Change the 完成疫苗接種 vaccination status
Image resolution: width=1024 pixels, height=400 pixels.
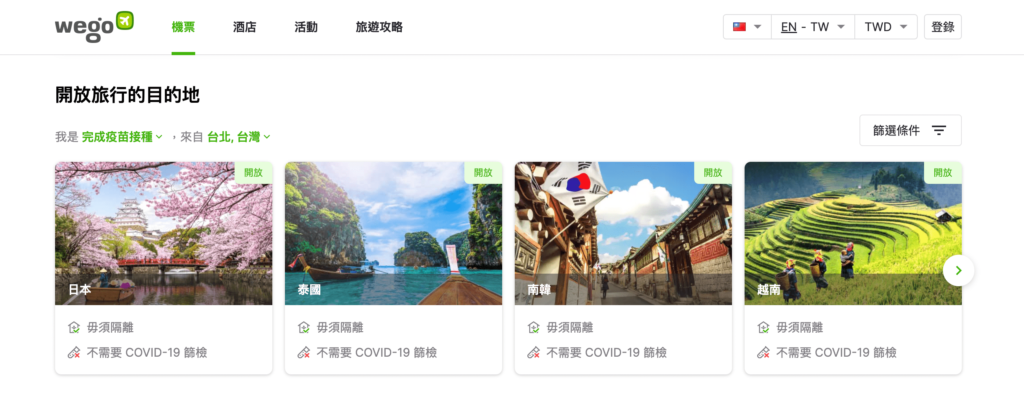(122, 136)
